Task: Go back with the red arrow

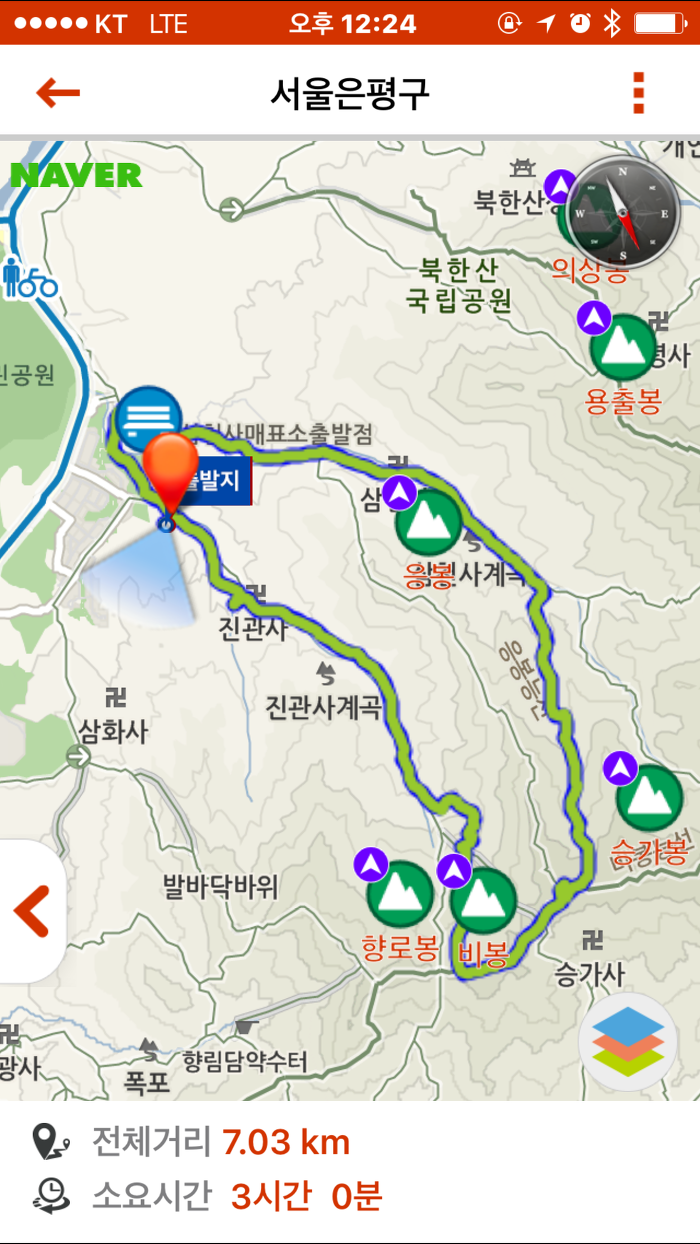Action: tap(58, 93)
